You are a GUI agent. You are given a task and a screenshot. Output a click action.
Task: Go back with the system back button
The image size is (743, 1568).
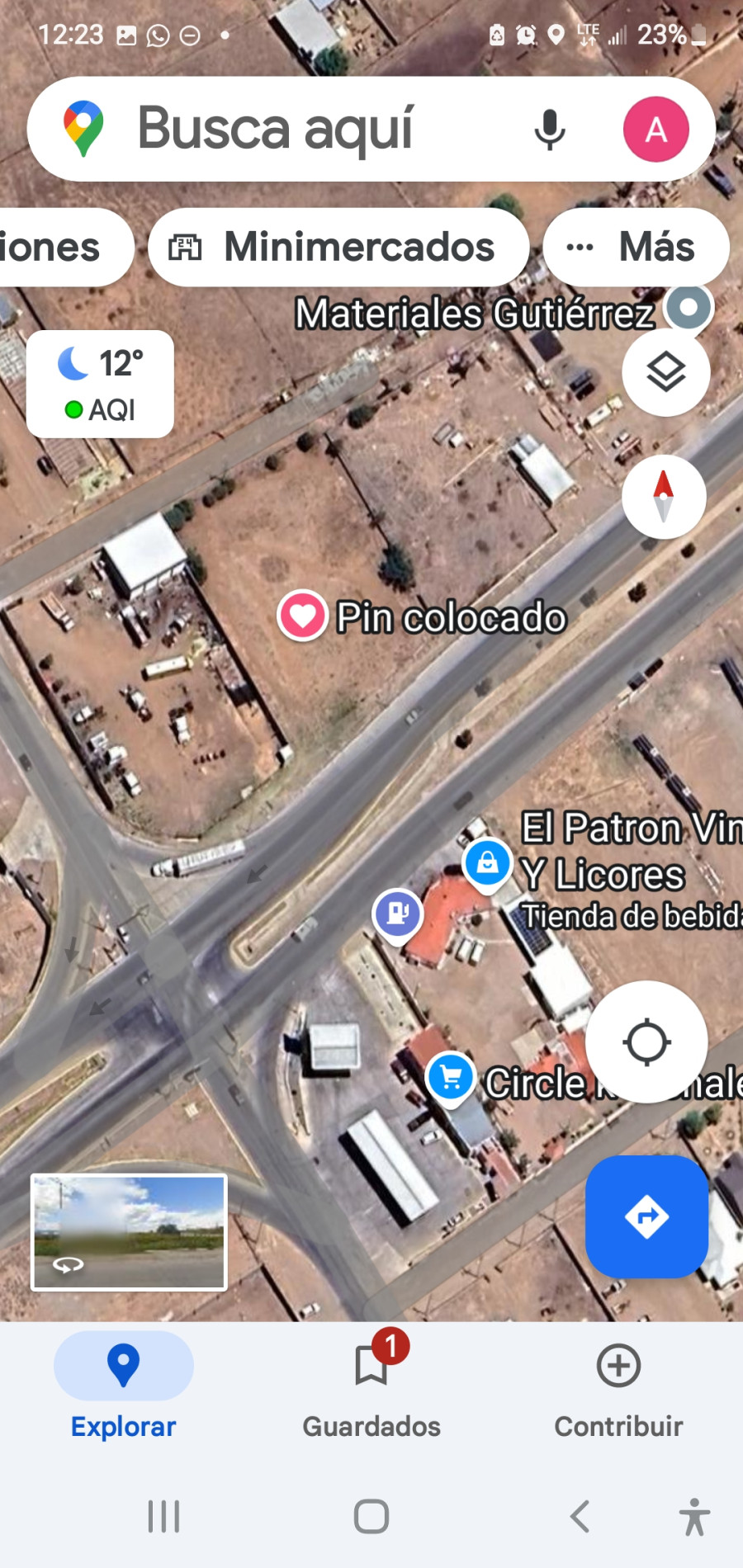(x=580, y=1516)
